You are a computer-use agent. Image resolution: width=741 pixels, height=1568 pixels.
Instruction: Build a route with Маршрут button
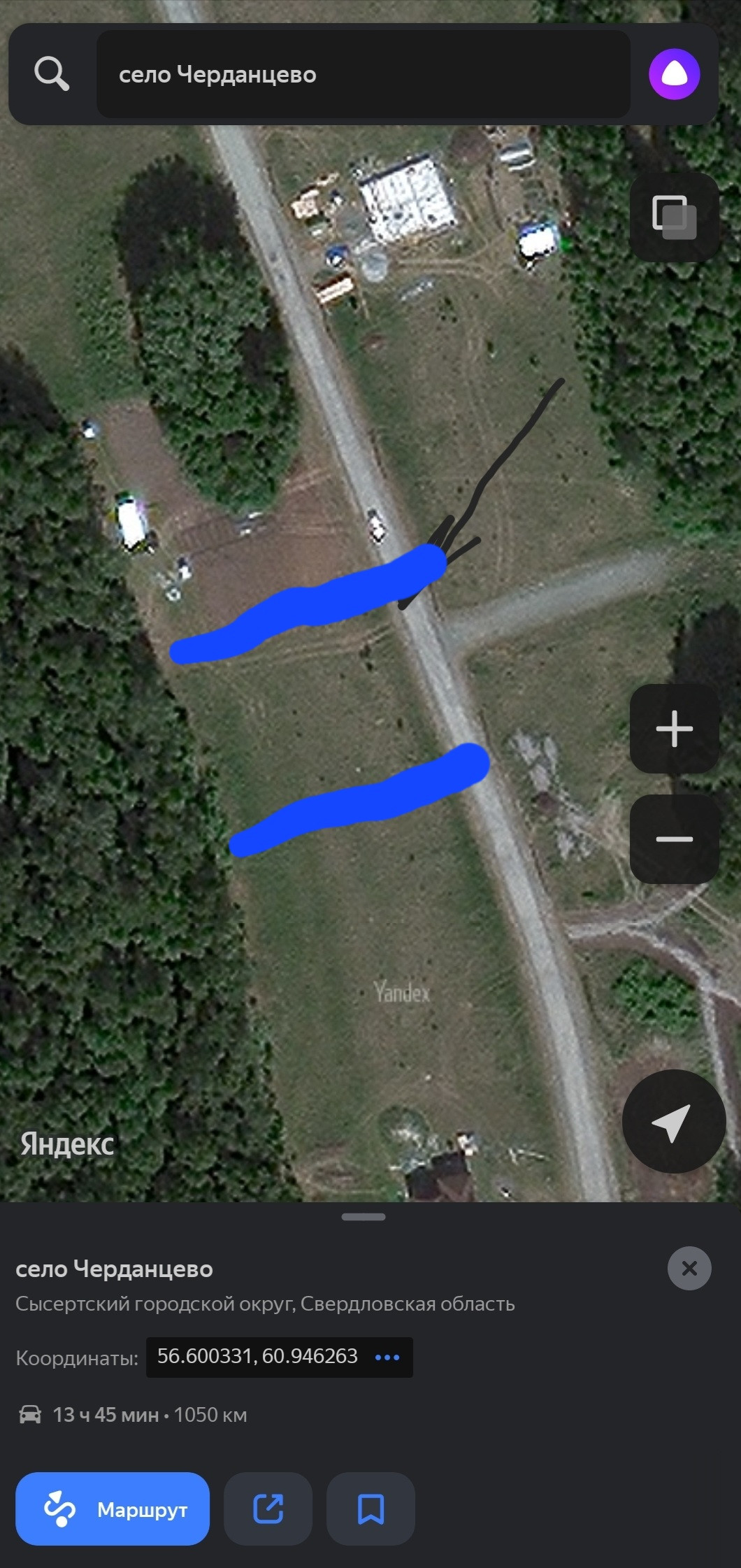[113, 1509]
